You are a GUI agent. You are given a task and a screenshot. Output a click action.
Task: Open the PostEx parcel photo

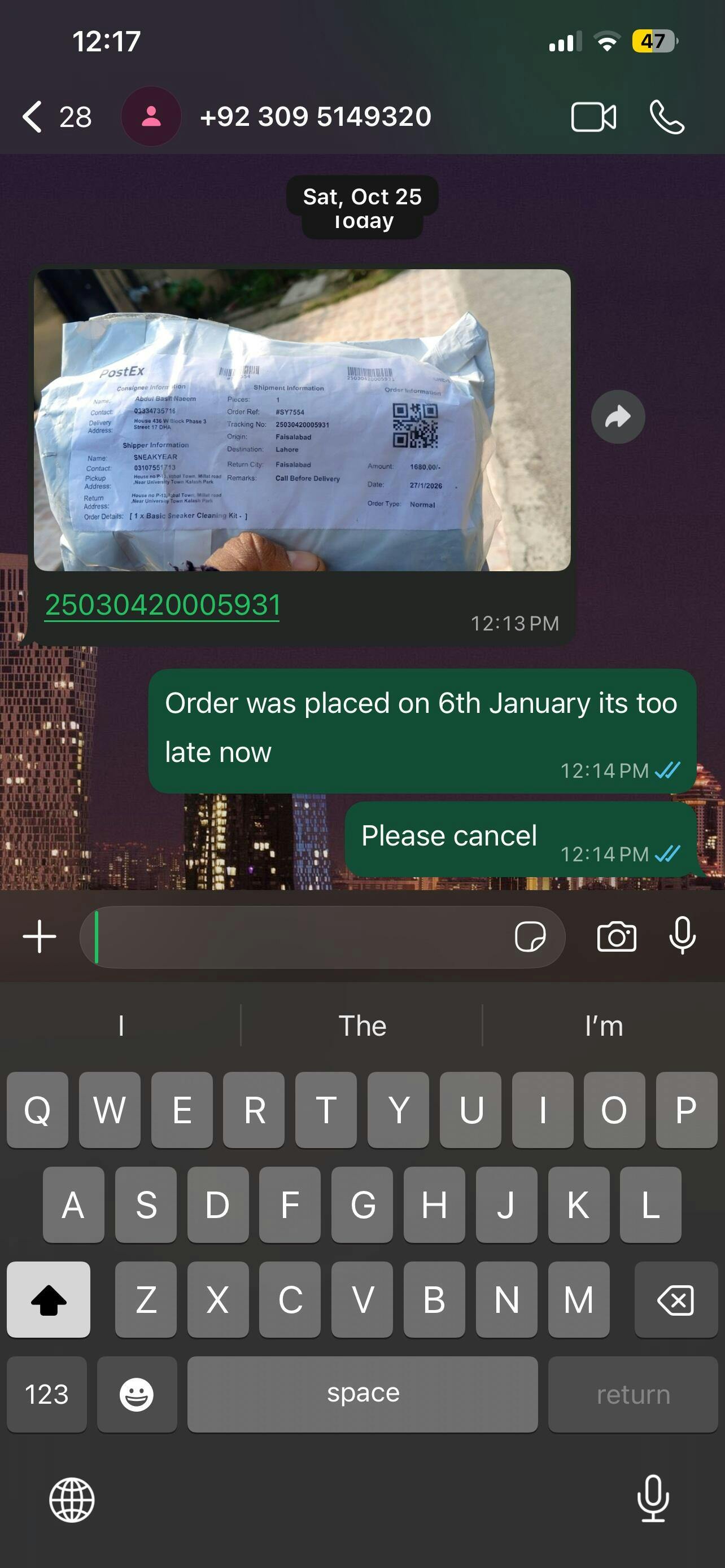pos(302,420)
